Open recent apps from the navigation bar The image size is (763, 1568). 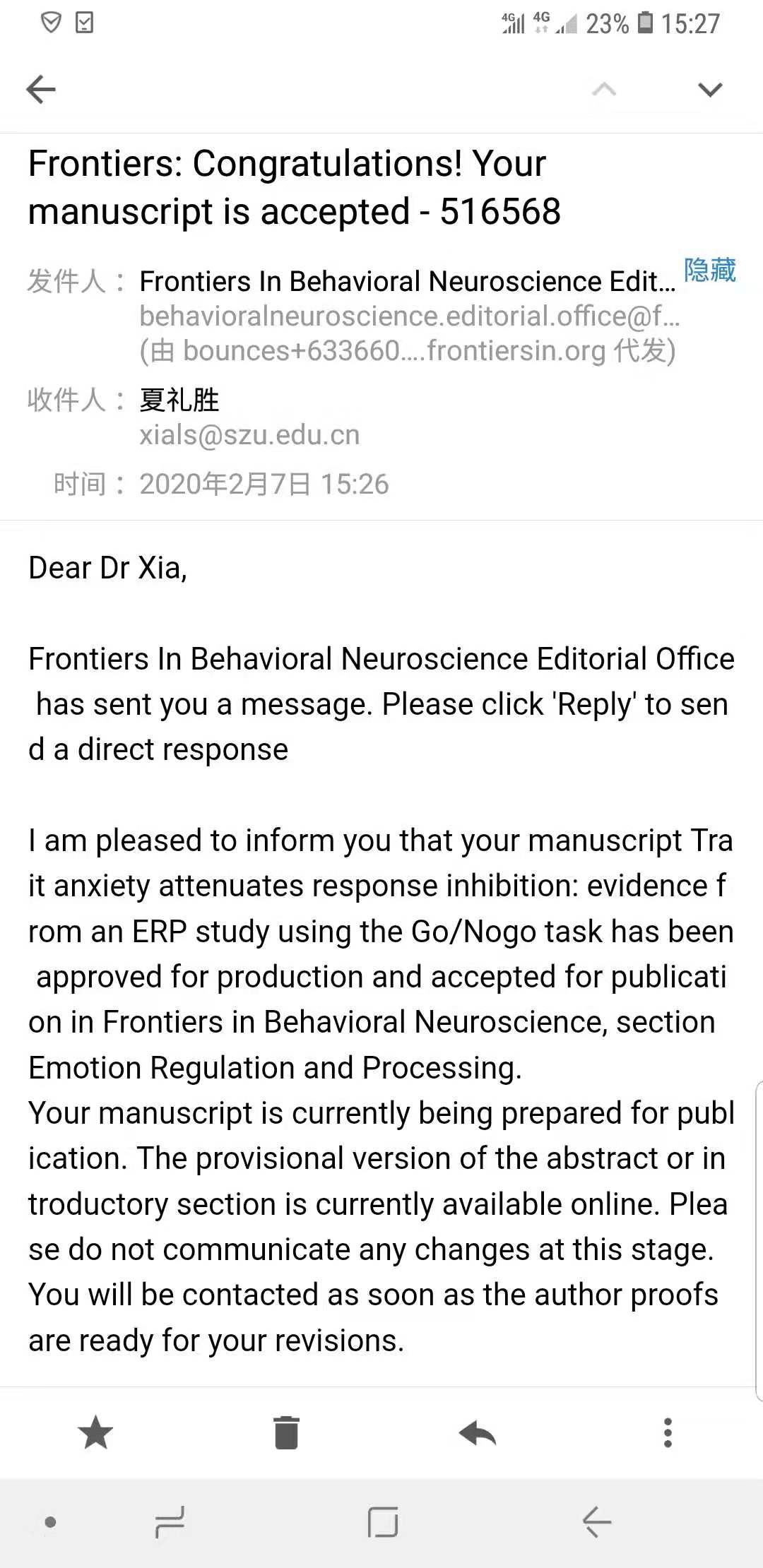click(170, 1521)
